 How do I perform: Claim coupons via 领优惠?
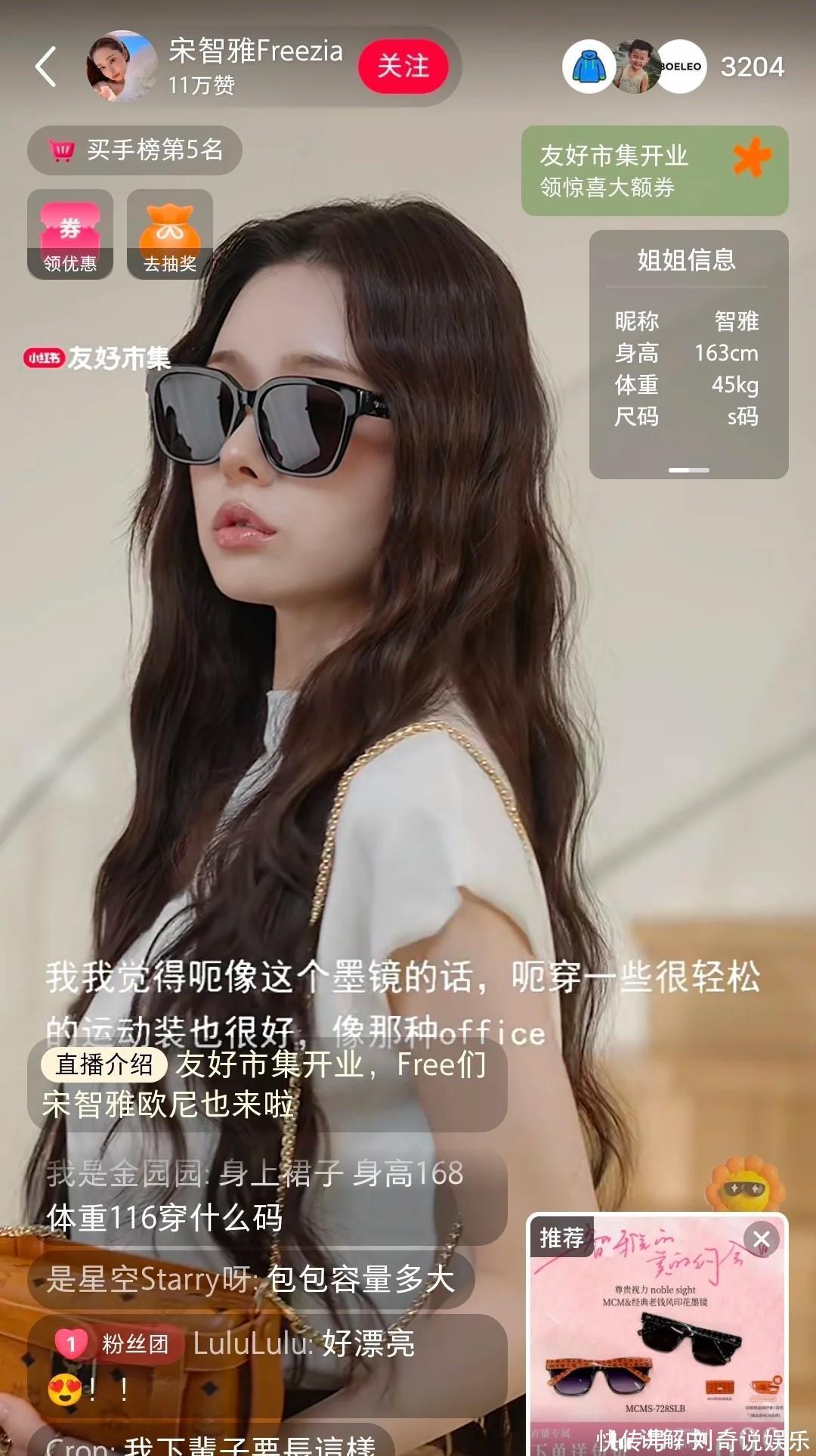(x=70, y=235)
